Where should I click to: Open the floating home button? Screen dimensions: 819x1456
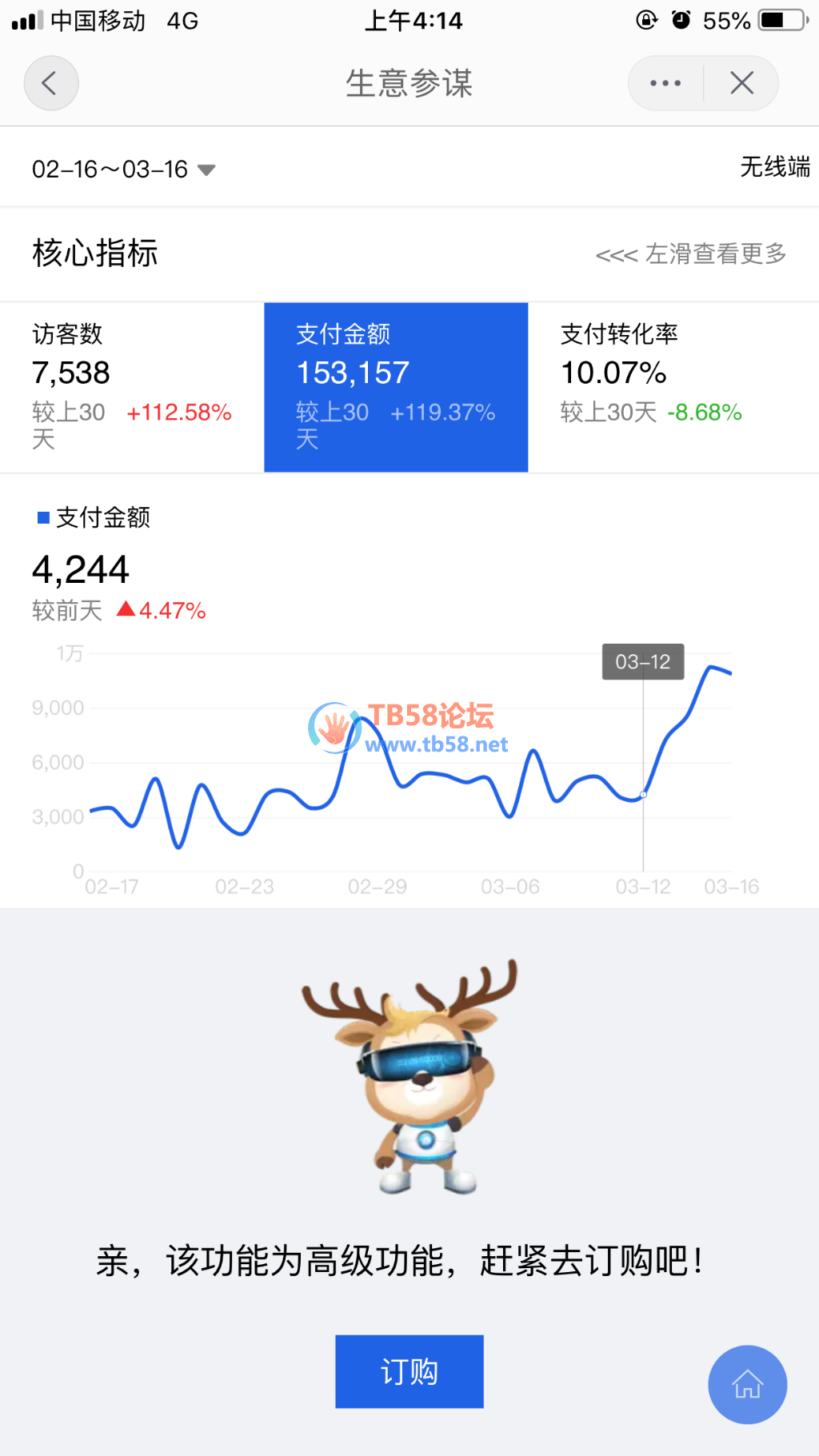click(x=747, y=1384)
